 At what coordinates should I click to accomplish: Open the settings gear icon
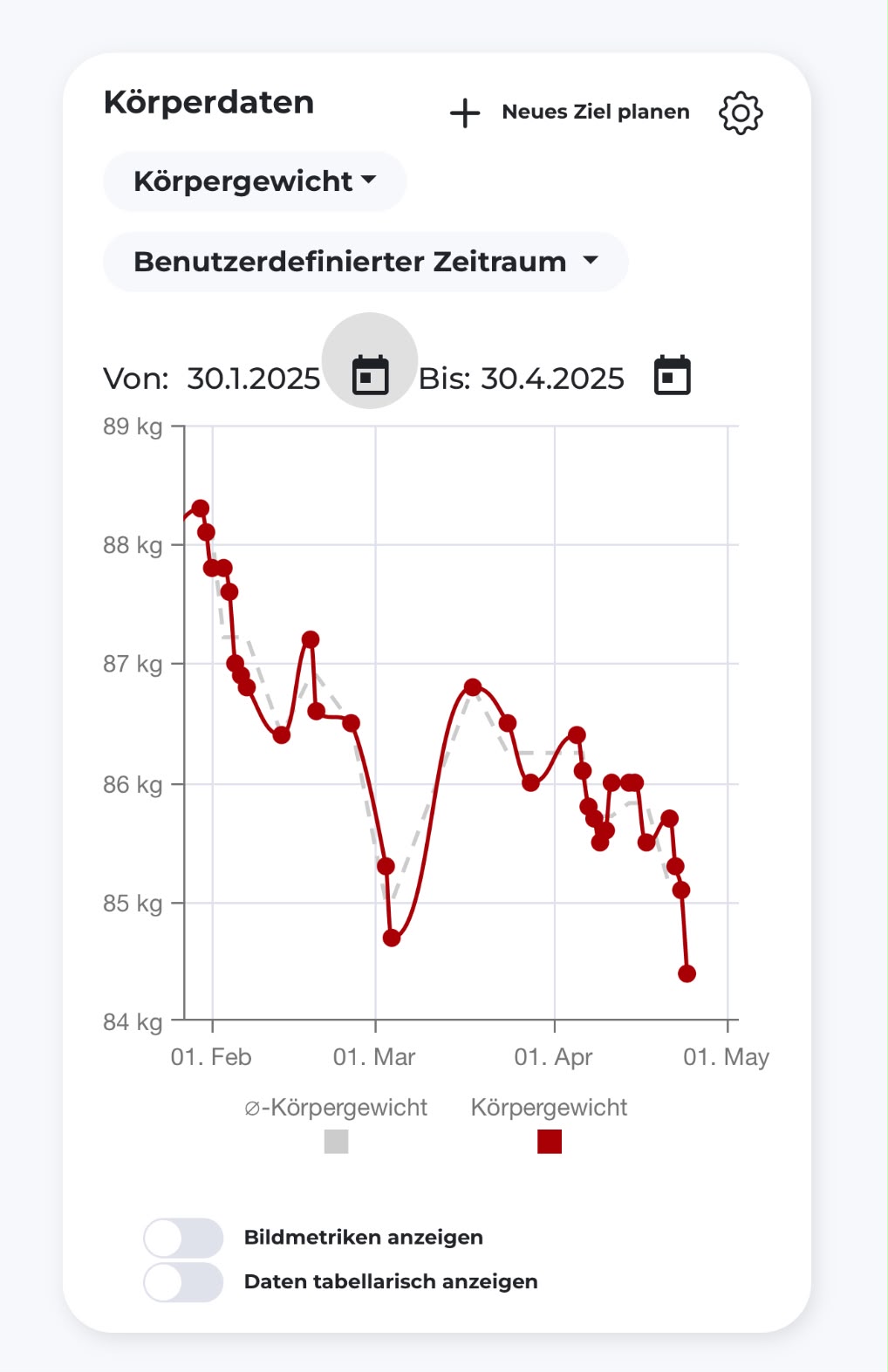tap(741, 113)
